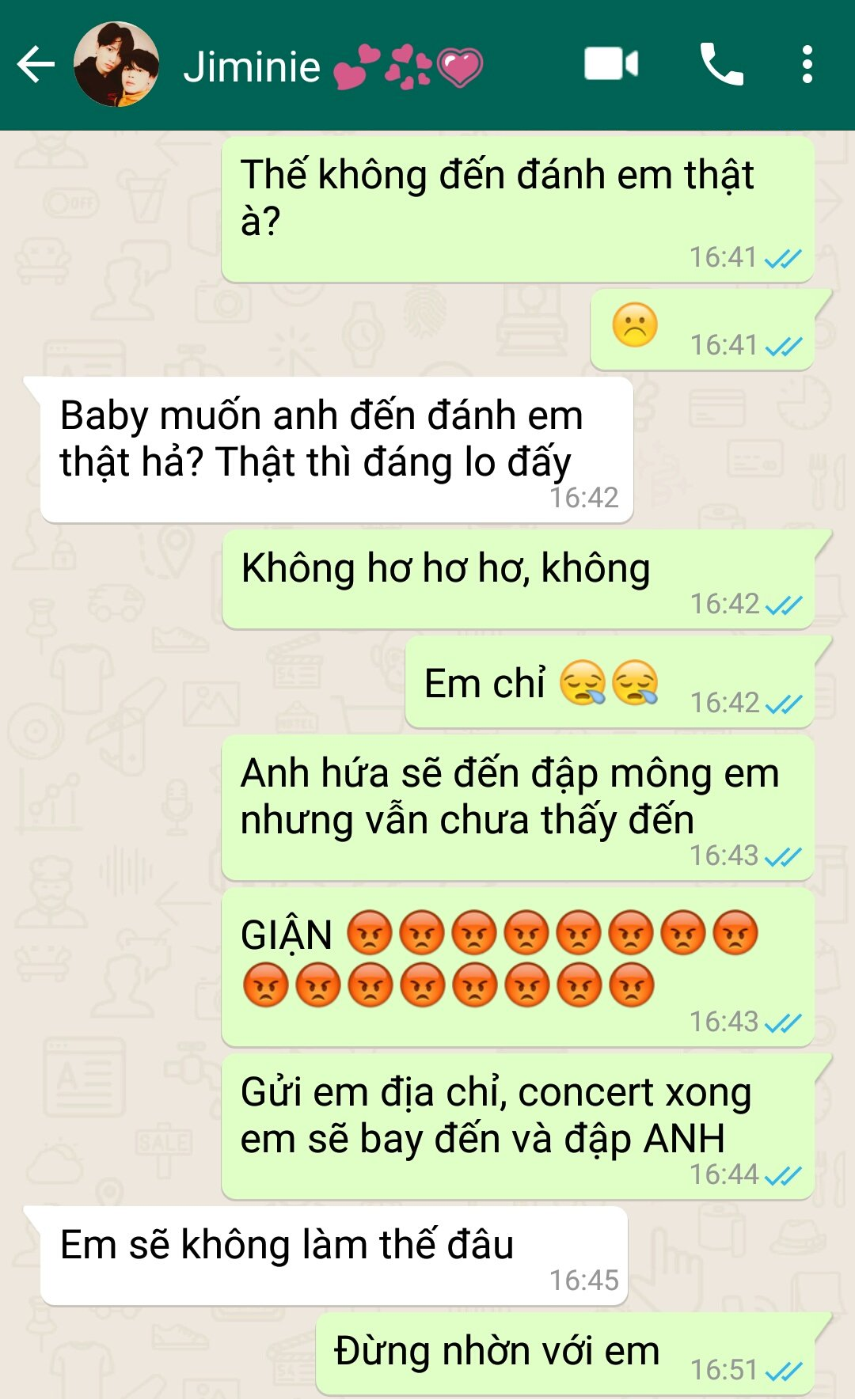Start a voice call with Jiminie
This screenshot has height=1400, width=855.
[721, 65]
